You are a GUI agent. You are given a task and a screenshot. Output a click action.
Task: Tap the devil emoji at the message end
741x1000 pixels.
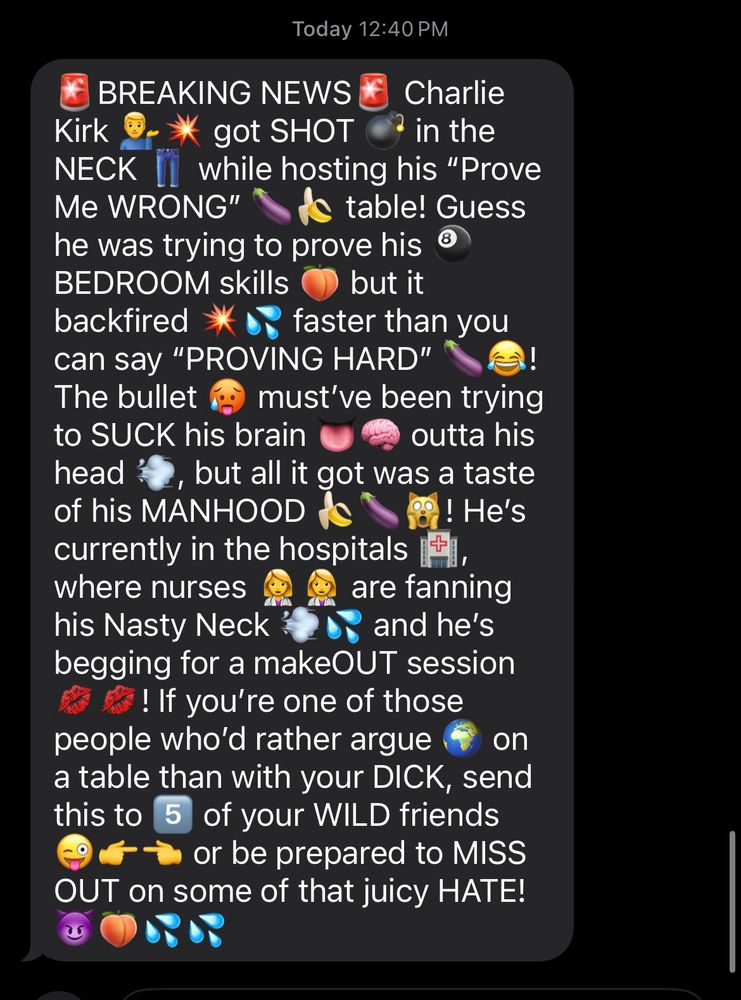pos(70,928)
